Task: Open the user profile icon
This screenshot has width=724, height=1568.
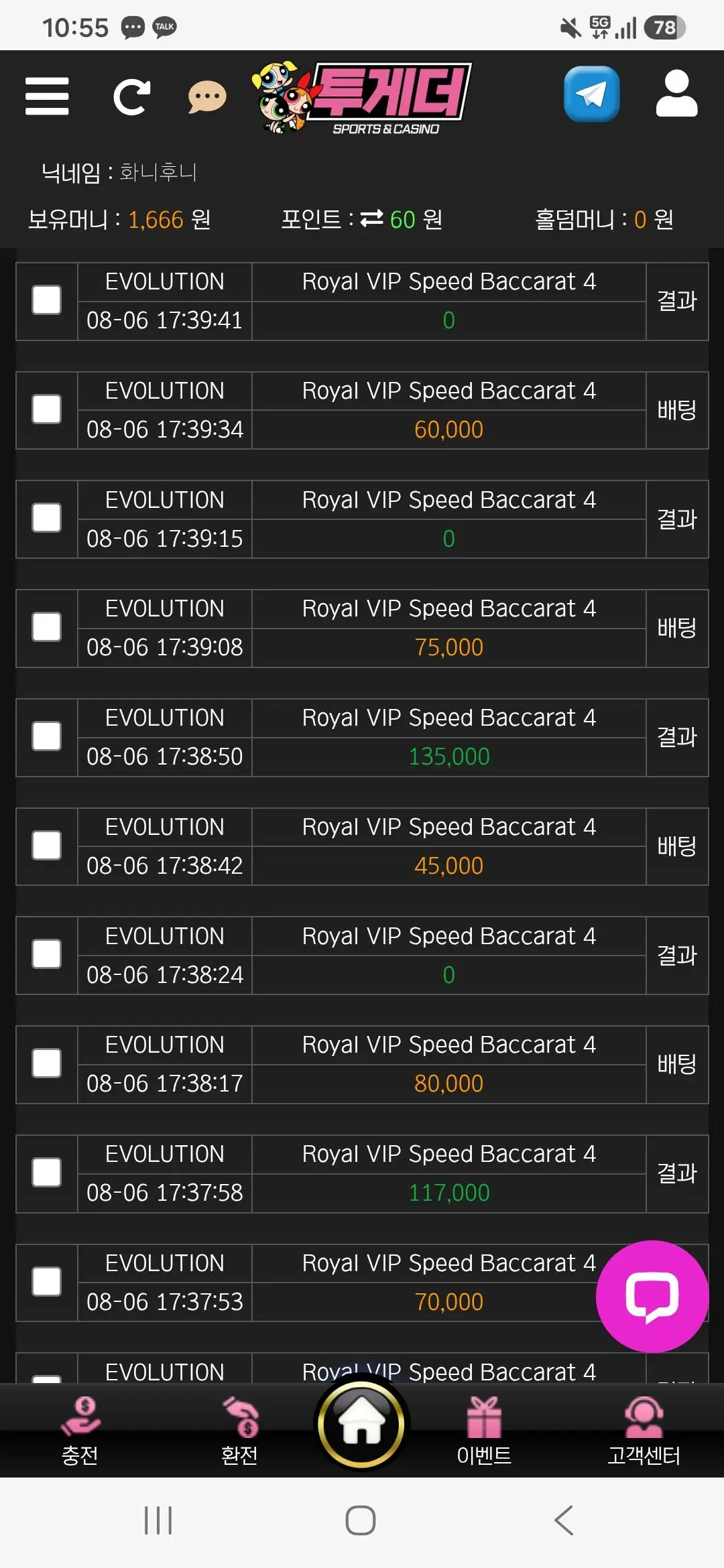Action: pos(676,93)
